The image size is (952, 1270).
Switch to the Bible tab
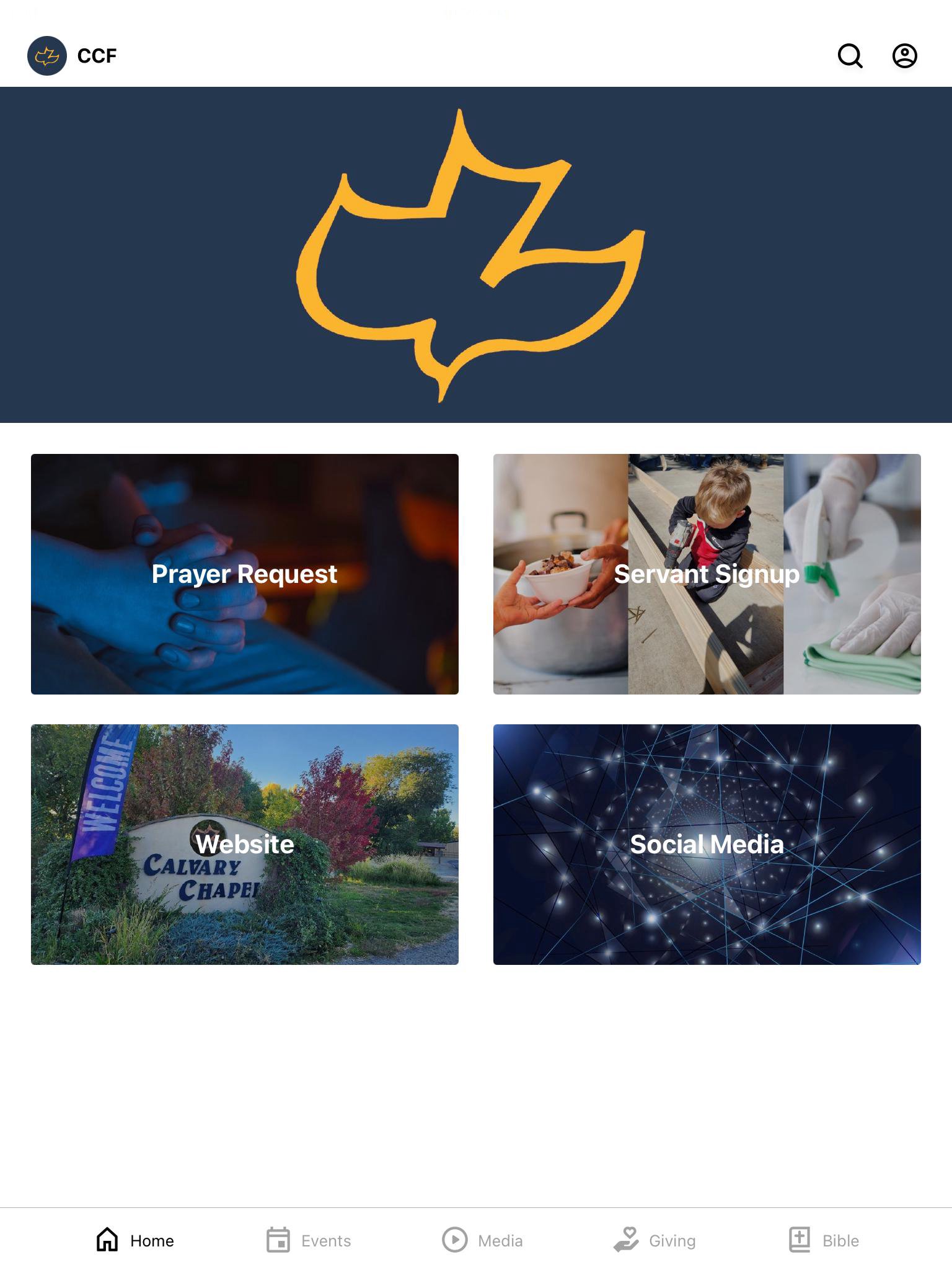(824, 1240)
